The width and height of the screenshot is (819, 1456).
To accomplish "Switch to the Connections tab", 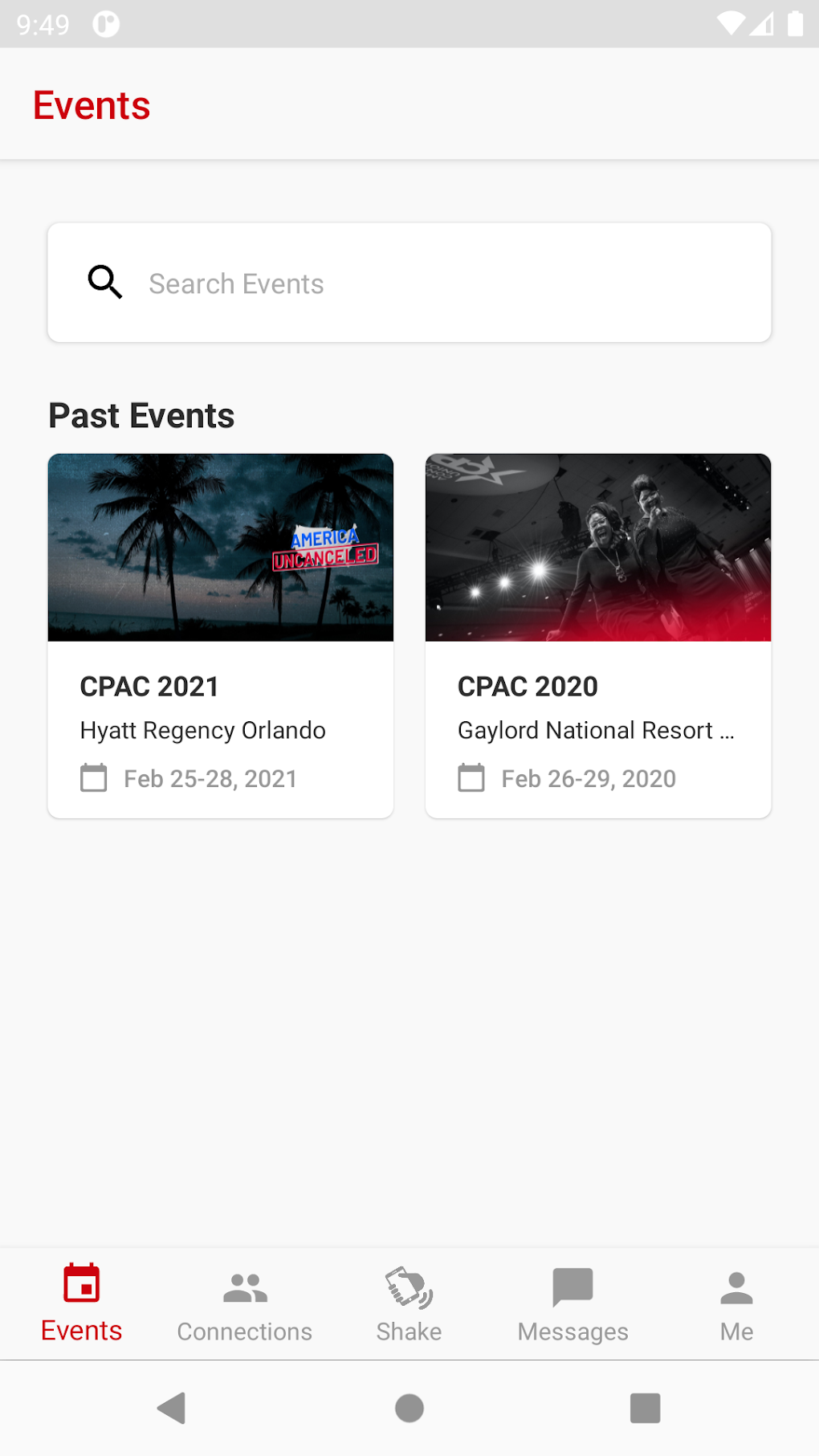I will 245,1303.
